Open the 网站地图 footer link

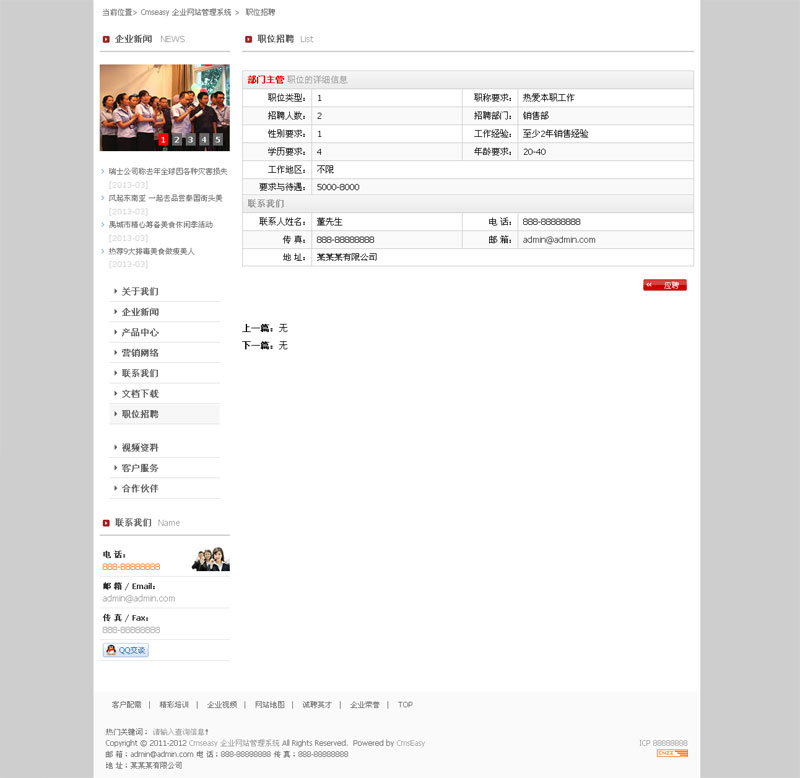point(269,705)
